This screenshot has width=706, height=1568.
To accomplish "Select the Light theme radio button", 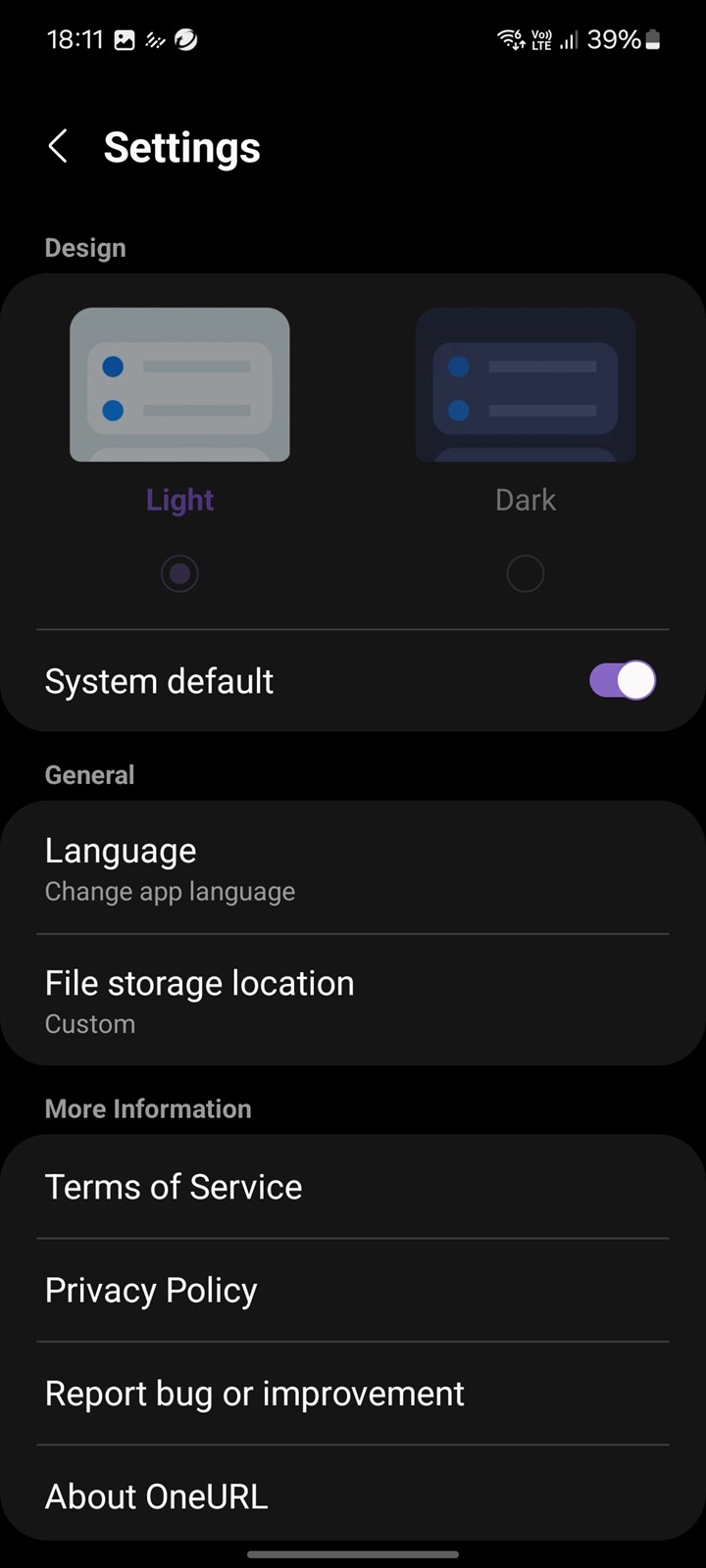I will (179, 574).
